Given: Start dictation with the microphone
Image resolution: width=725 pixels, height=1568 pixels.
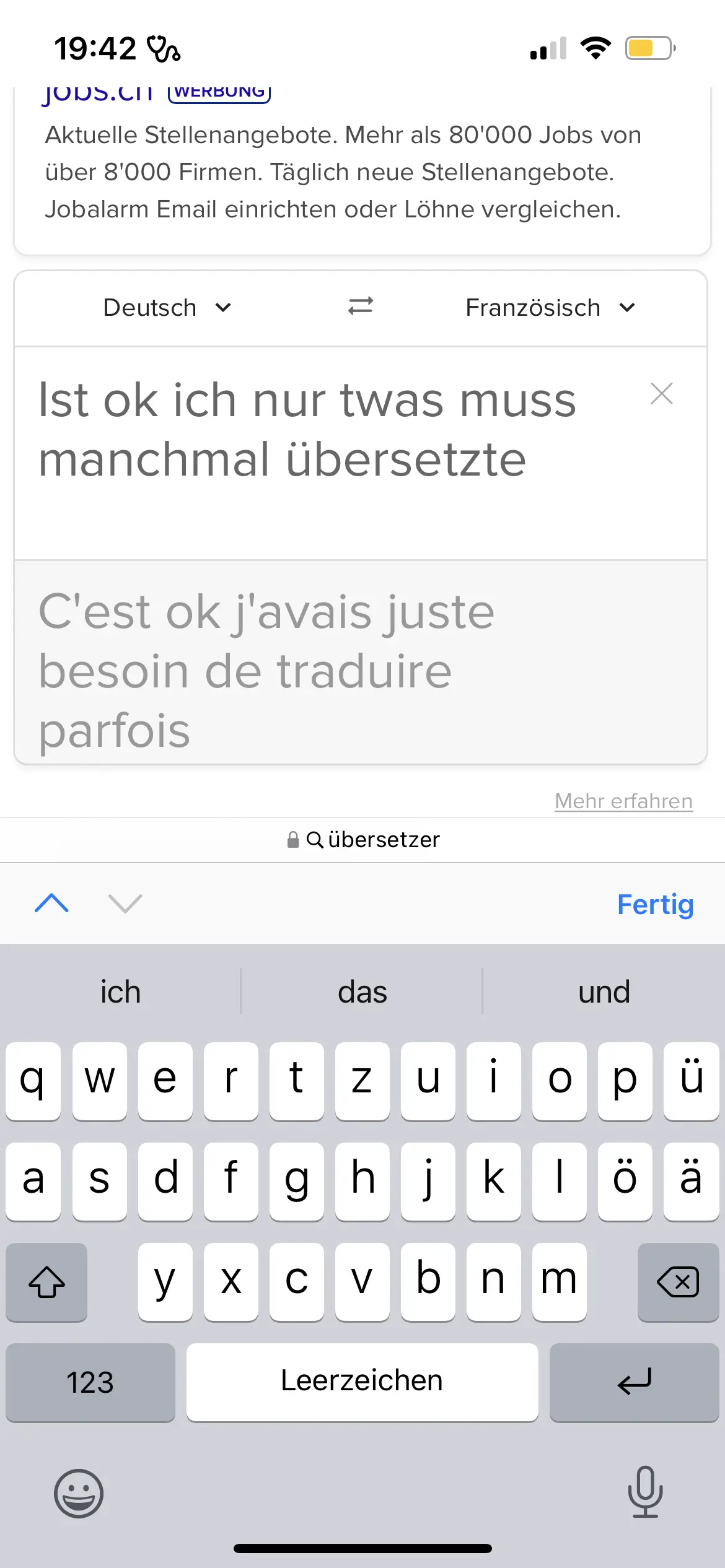Looking at the screenshot, I should 645,1492.
